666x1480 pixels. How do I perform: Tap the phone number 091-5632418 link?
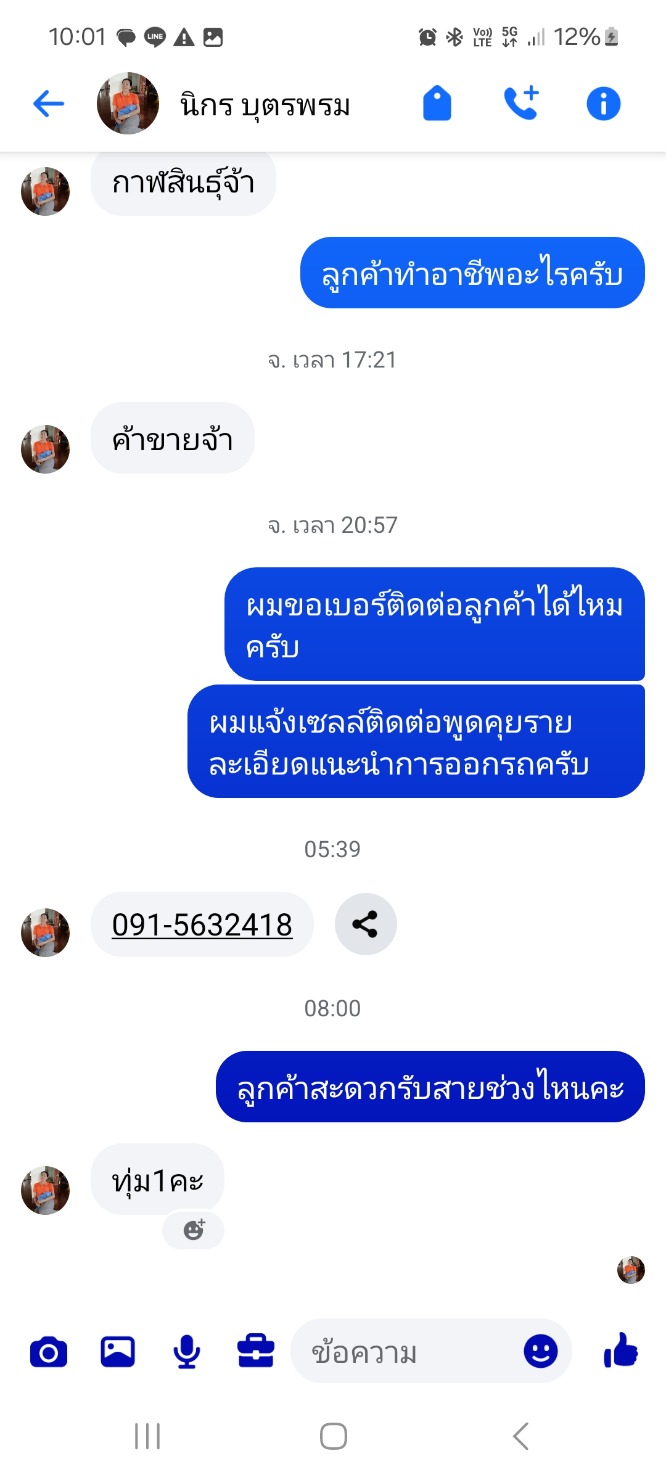tap(202, 925)
